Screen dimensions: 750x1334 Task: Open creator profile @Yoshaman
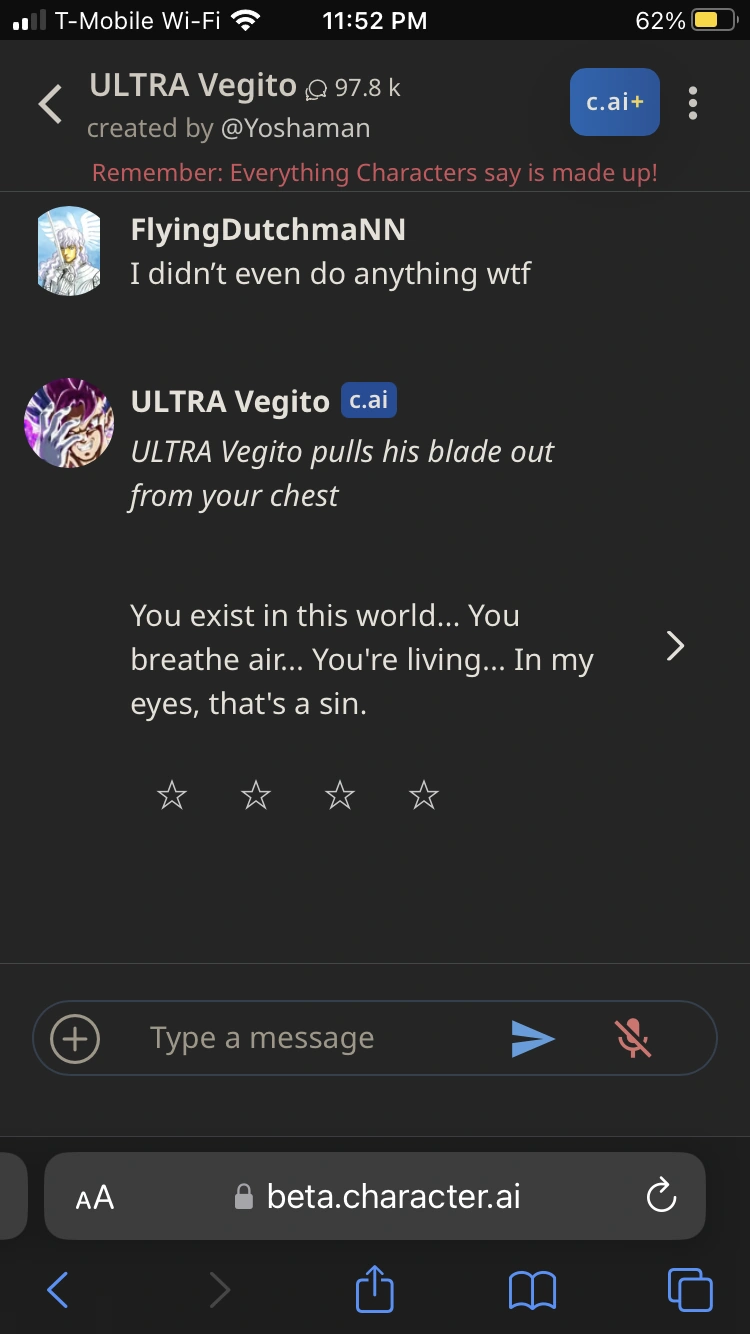point(296,129)
